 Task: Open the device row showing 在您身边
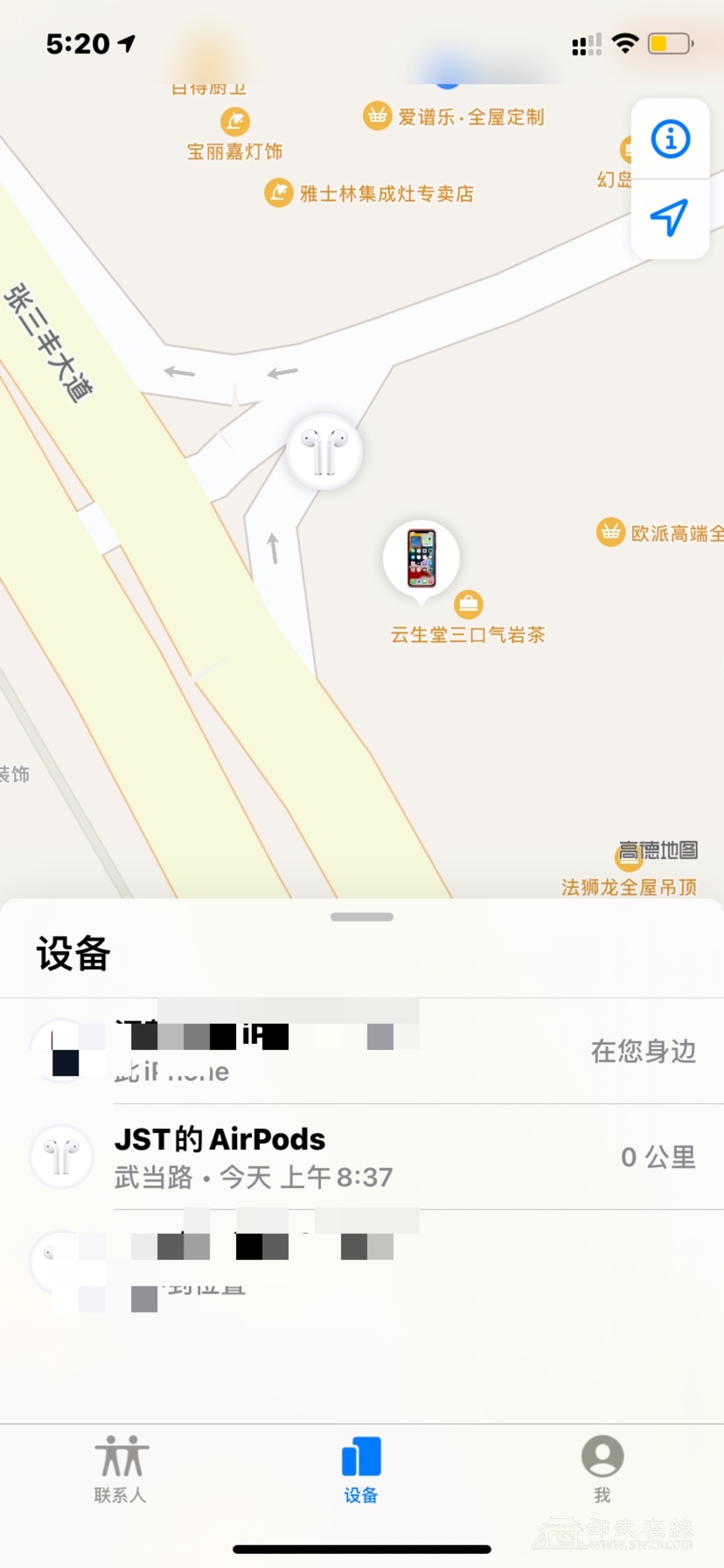coord(362,1051)
